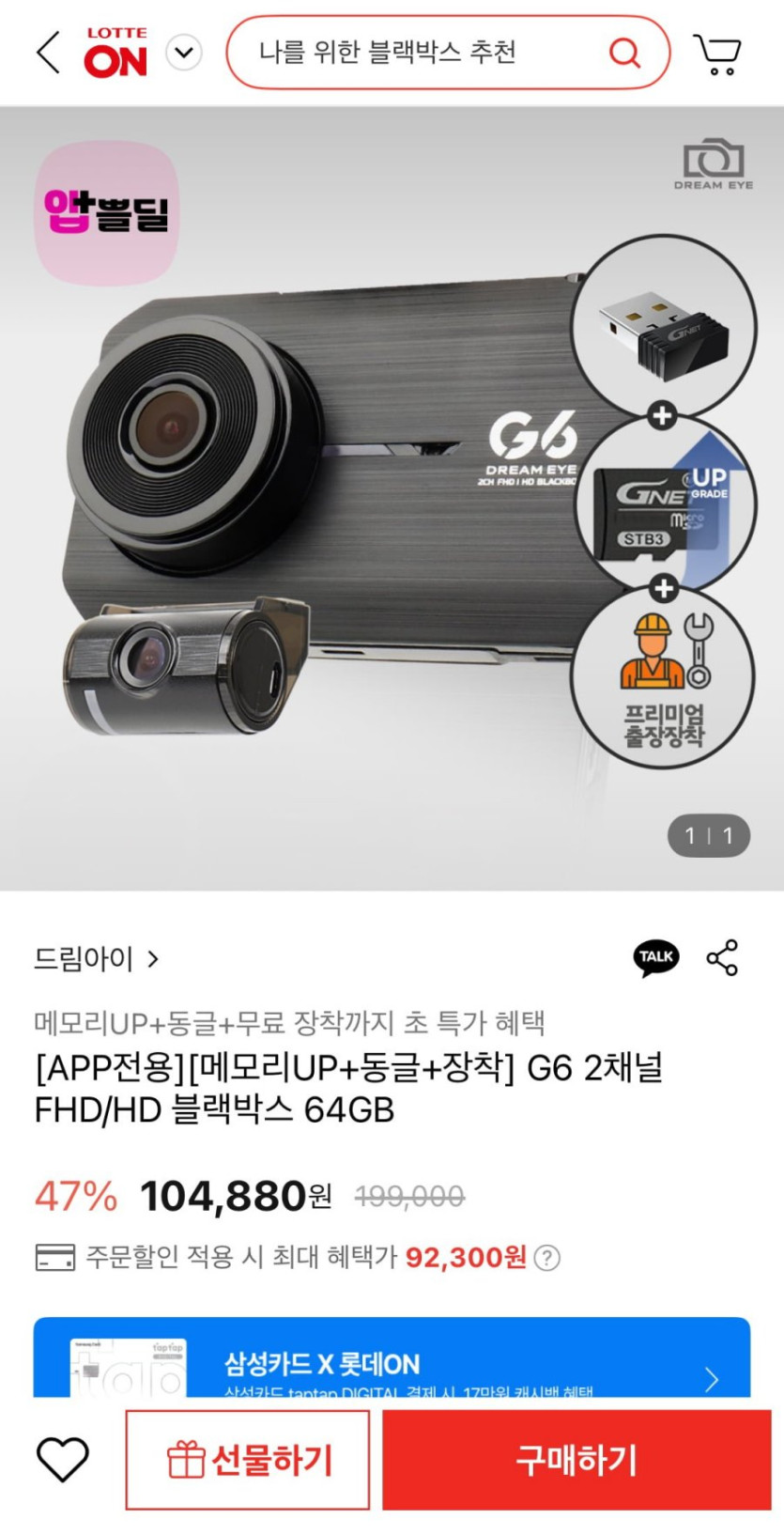Expand the dropdown next to Lotte ON logo

(184, 53)
